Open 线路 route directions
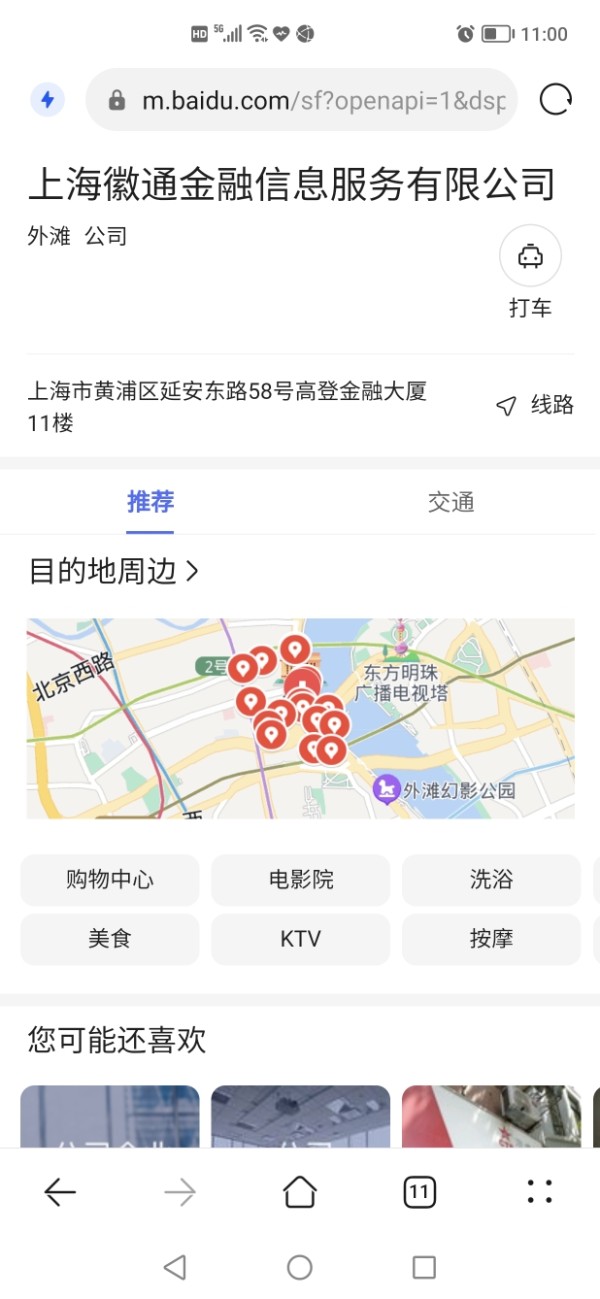The width and height of the screenshot is (600, 1299). click(535, 405)
